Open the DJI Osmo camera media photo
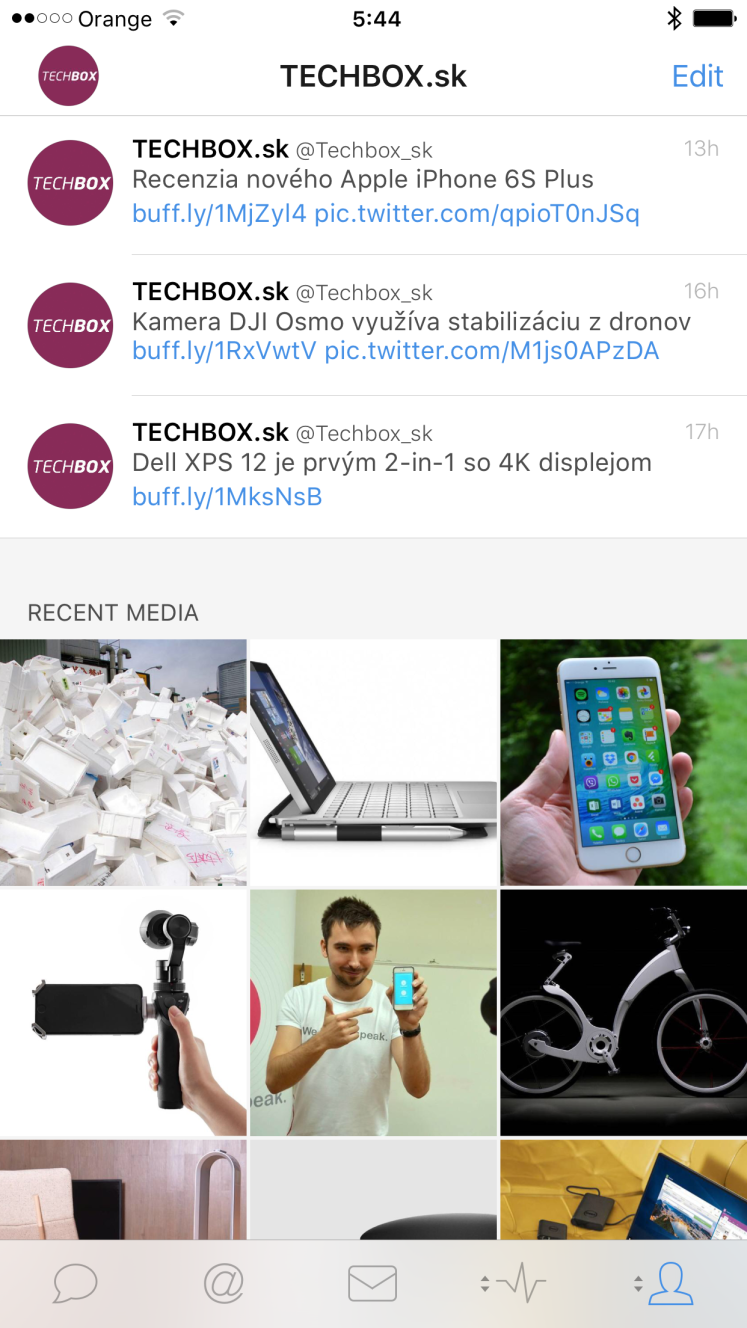 tap(123, 1013)
